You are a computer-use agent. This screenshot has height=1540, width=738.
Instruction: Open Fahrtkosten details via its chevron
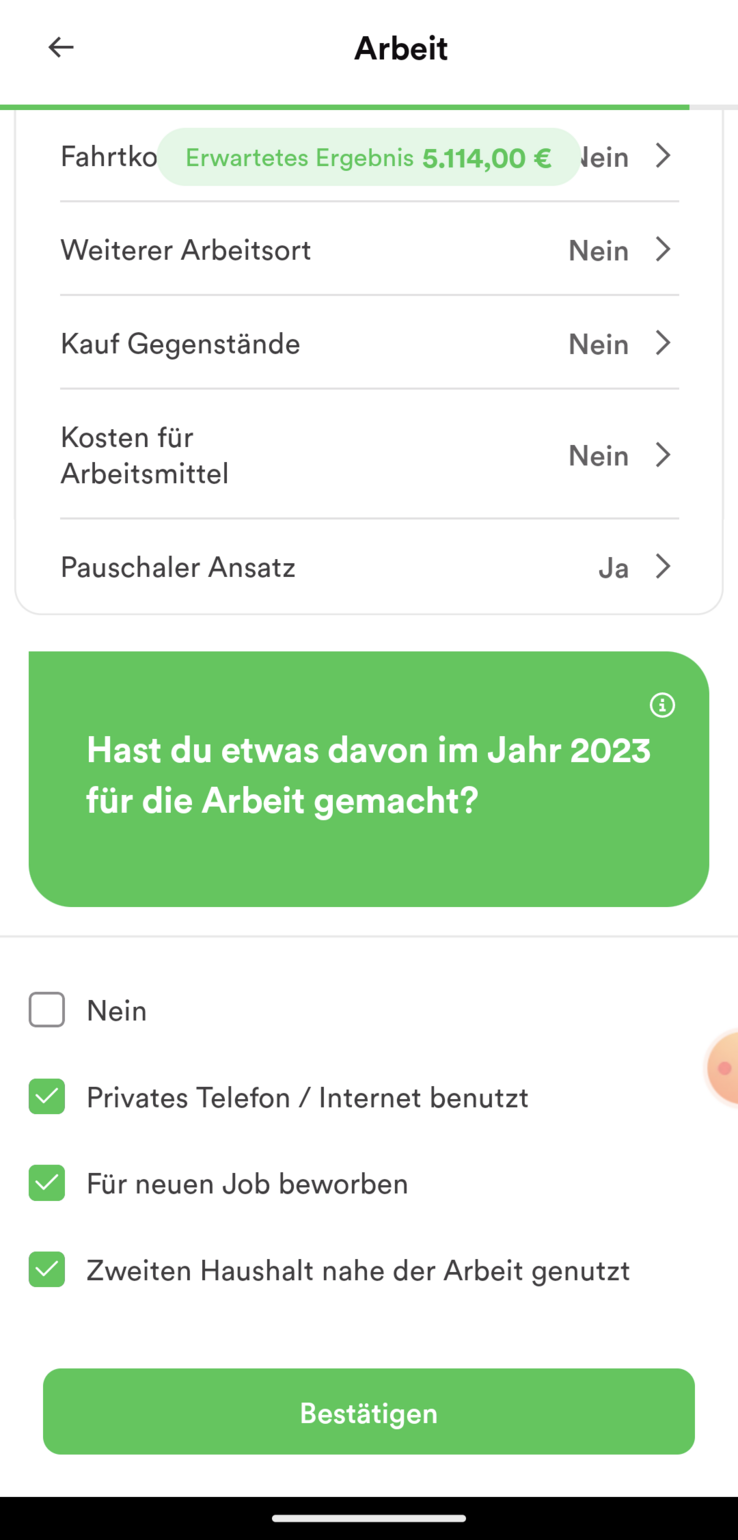pyautogui.click(x=662, y=156)
